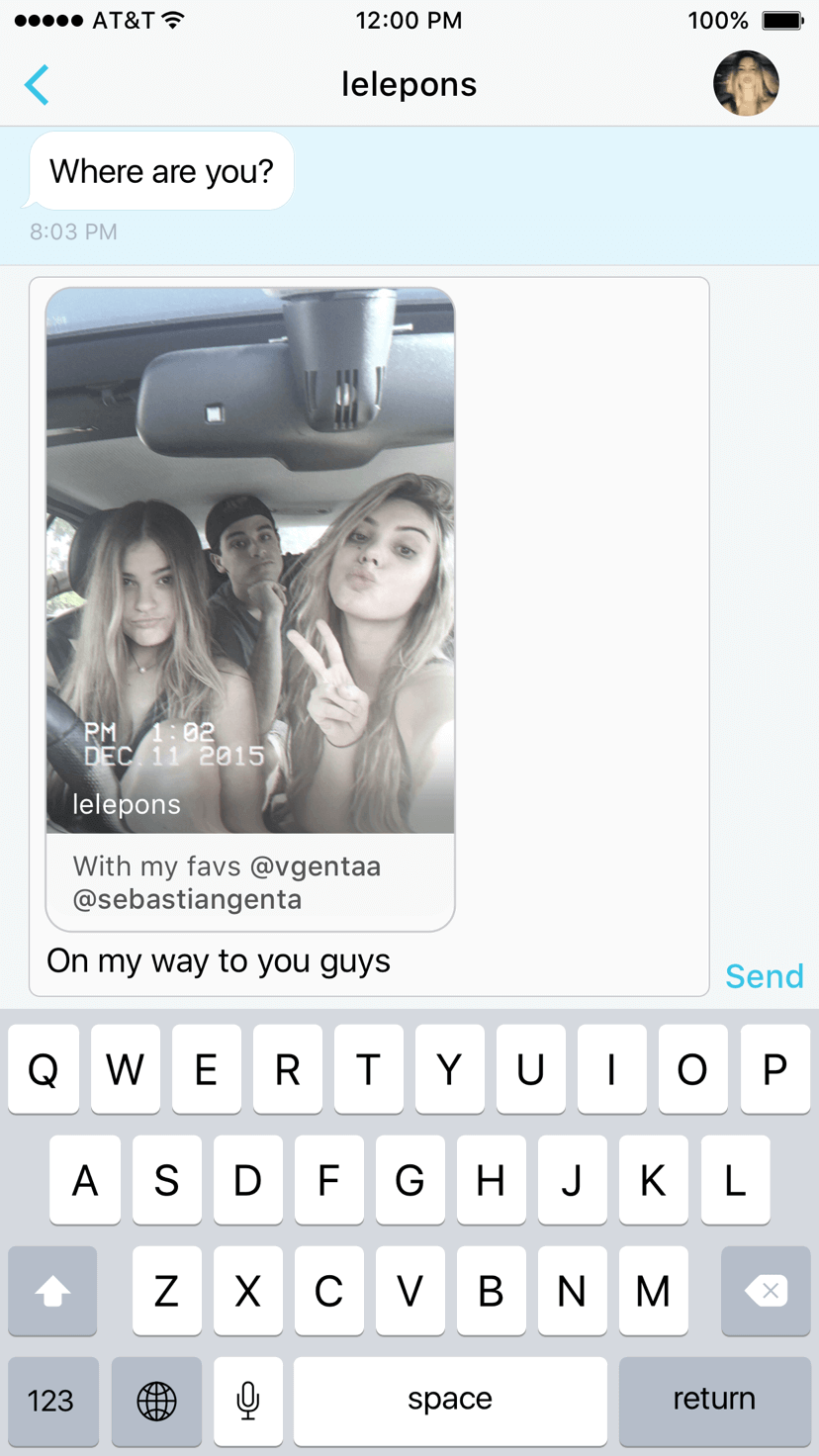
Task: Send the message
Action: pos(765,976)
